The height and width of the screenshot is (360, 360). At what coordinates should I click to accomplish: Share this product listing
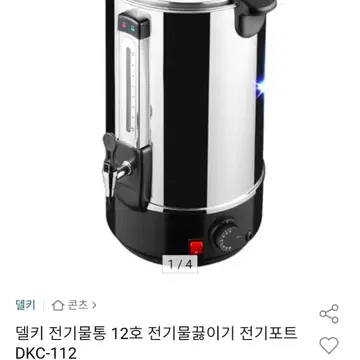(329, 314)
